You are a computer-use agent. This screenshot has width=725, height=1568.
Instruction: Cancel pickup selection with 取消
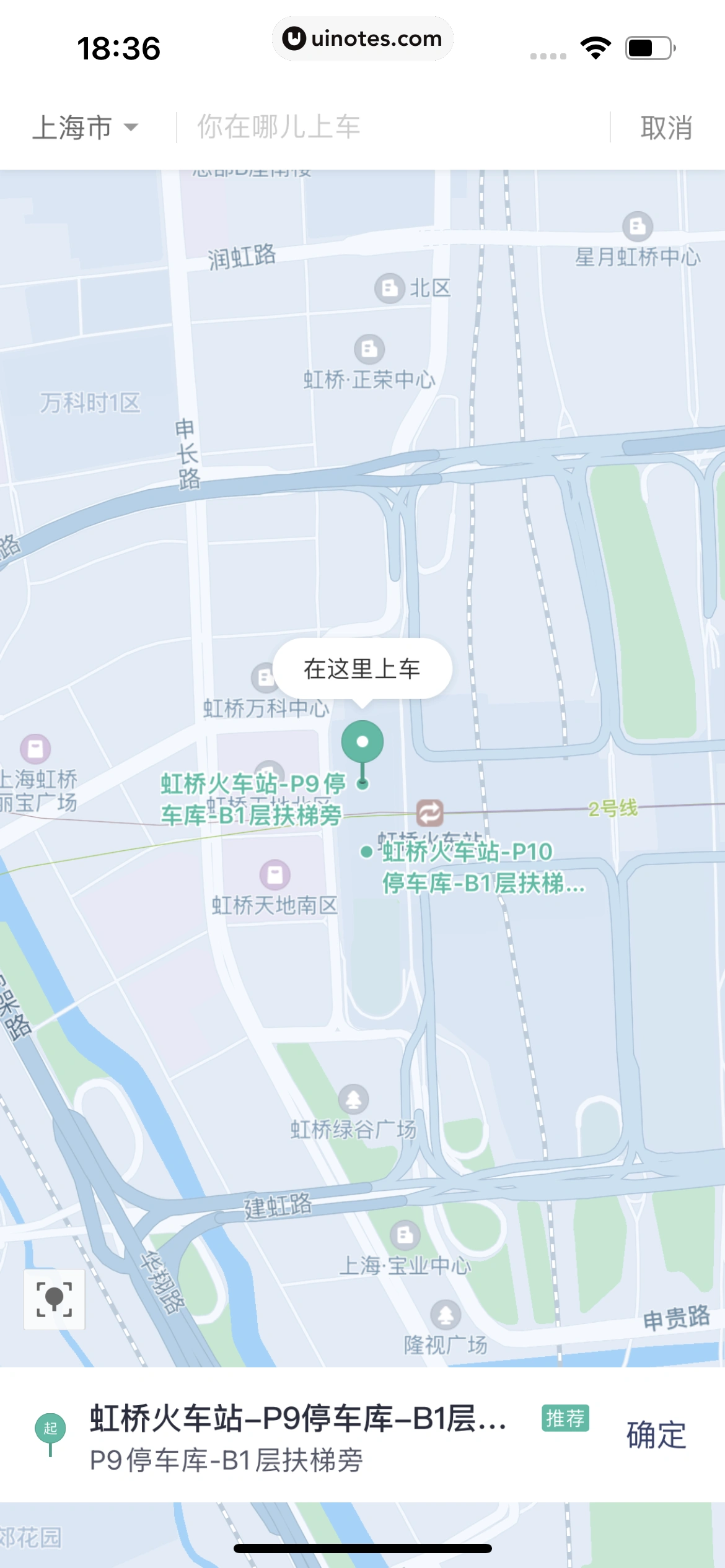(666, 128)
